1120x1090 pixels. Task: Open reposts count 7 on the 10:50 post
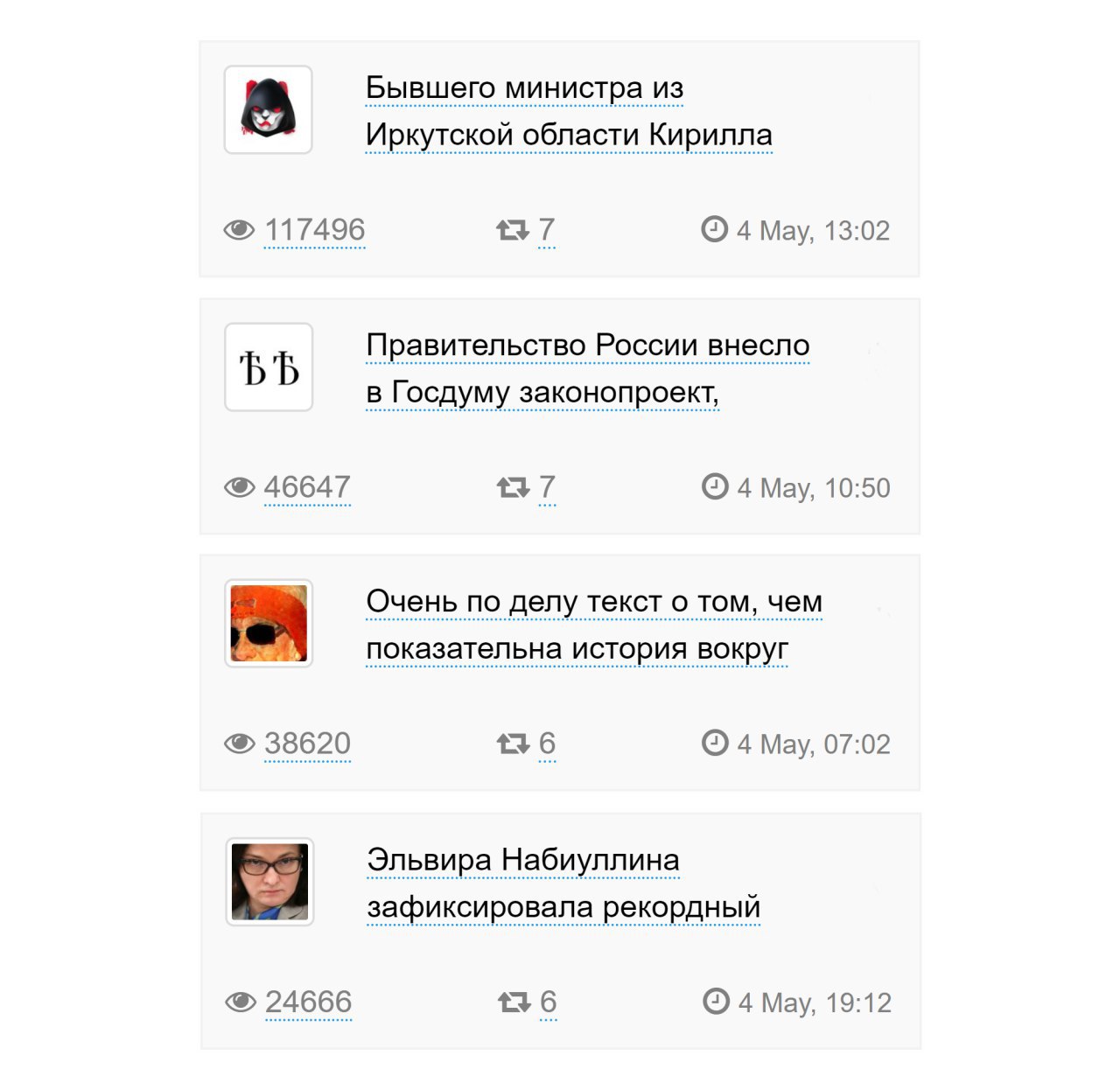point(547,487)
